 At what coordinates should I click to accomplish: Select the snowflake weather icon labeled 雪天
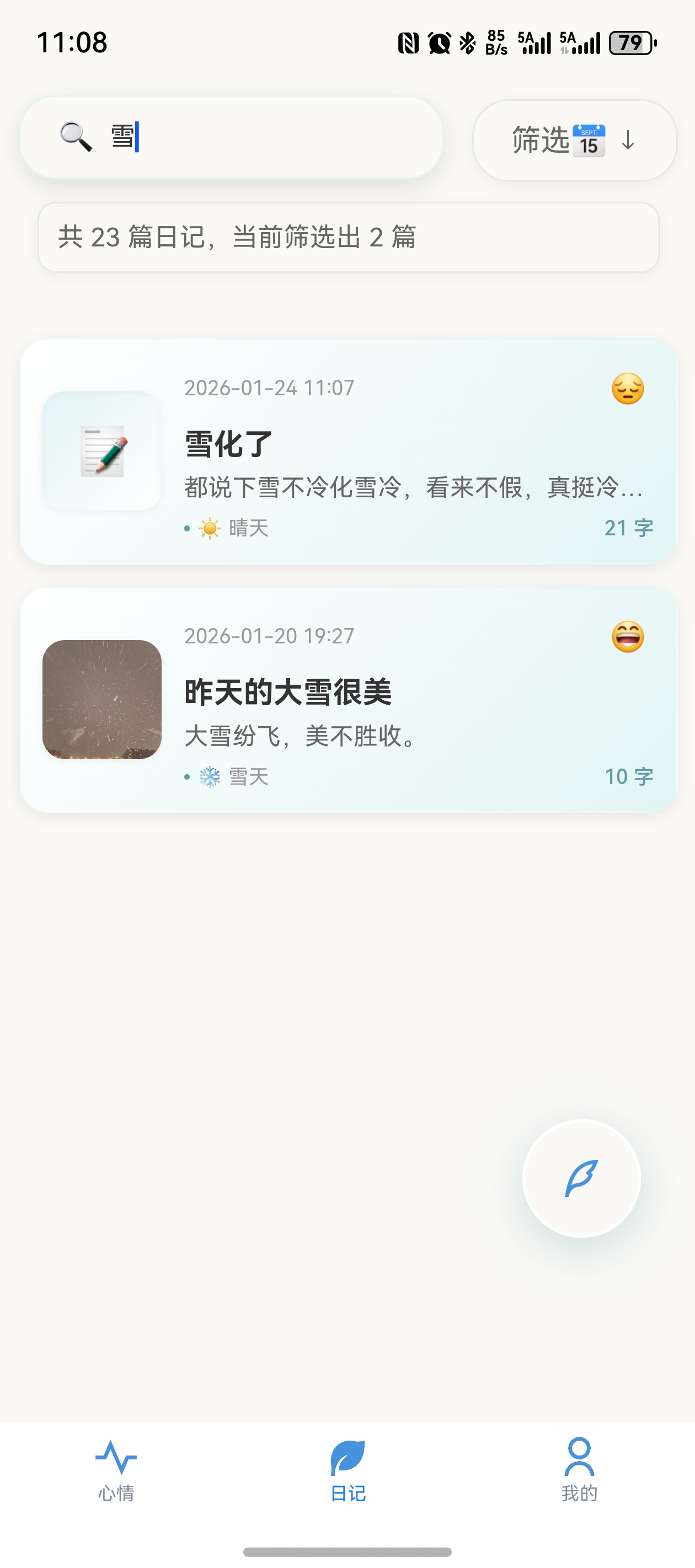click(210, 776)
